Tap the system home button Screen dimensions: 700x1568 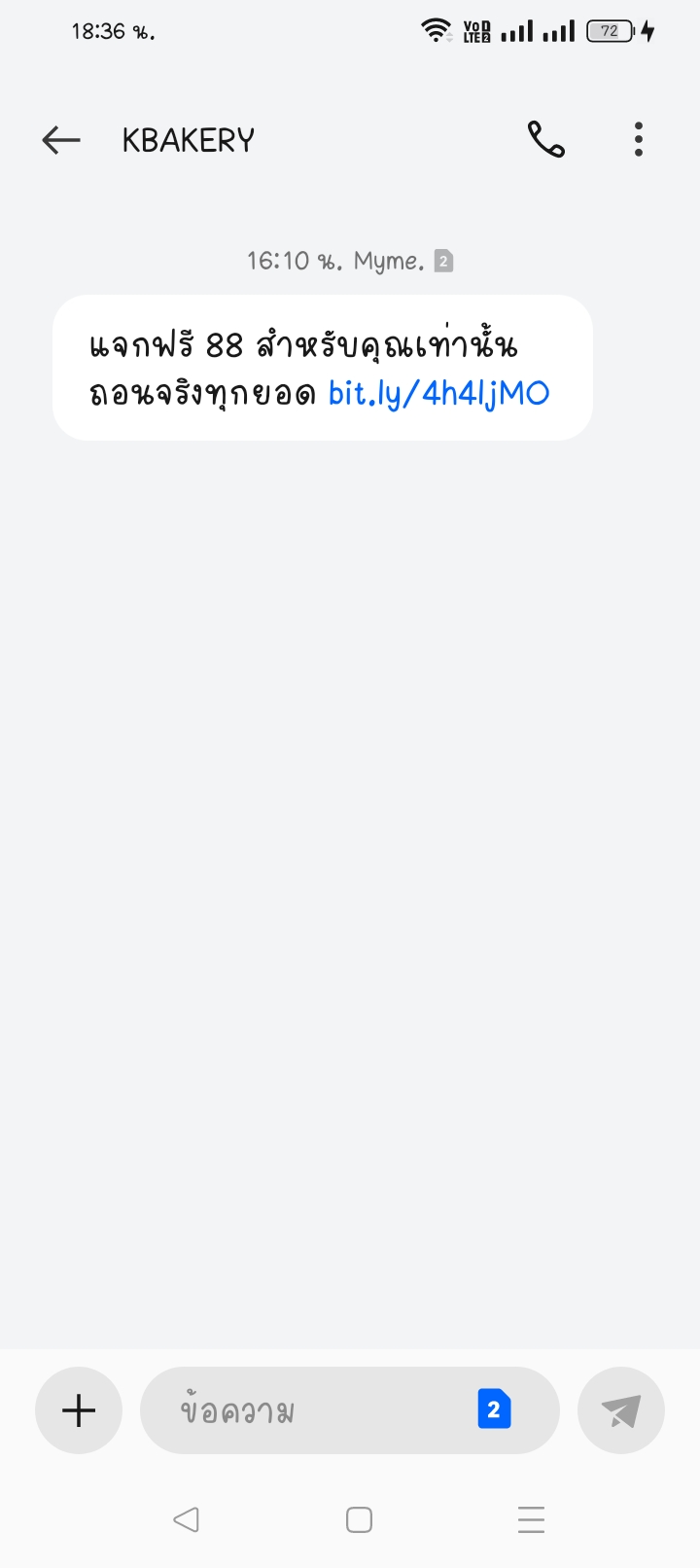[x=359, y=1519]
